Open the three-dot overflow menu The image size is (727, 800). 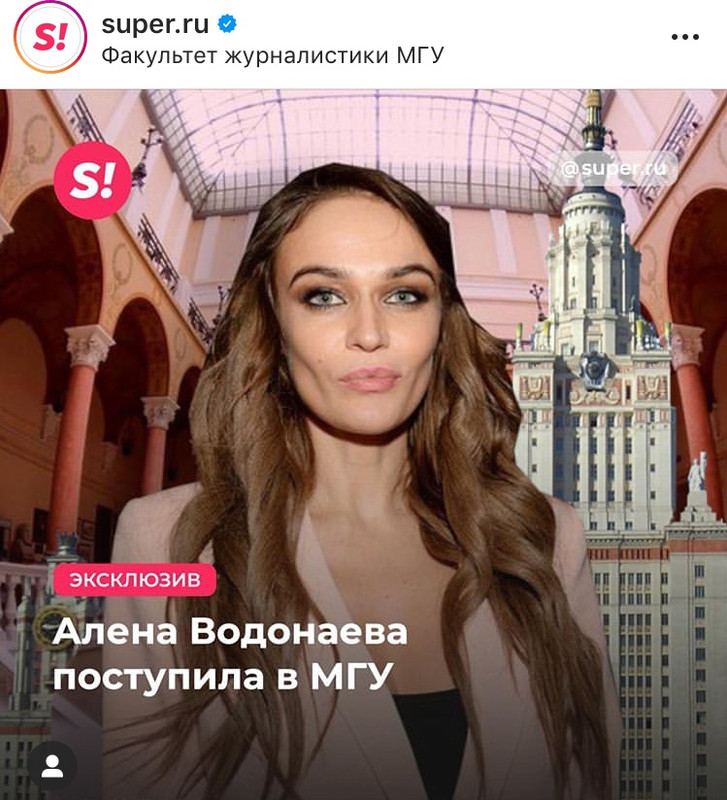tap(685, 37)
